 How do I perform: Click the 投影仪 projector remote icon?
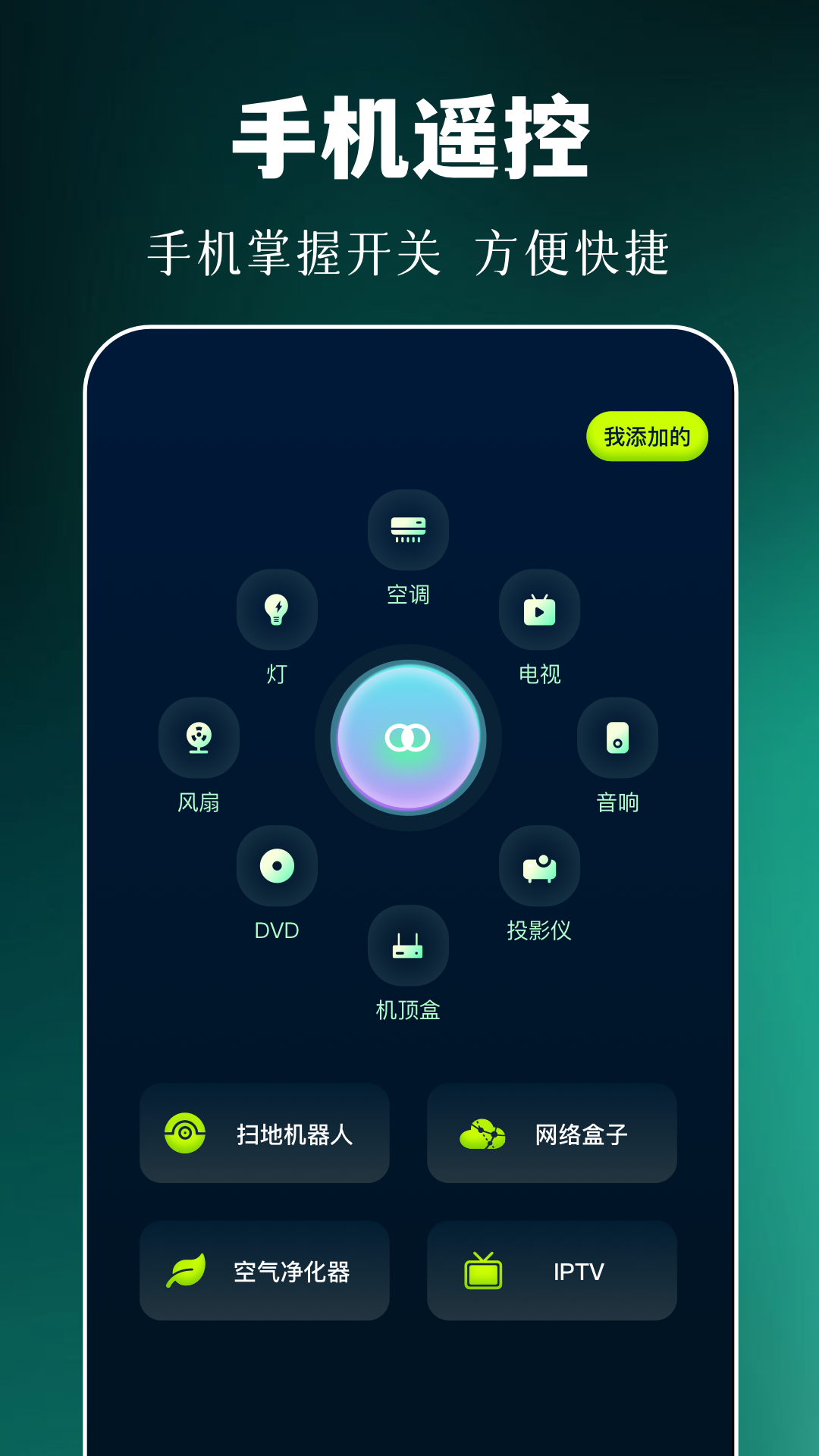pos(540,867)
